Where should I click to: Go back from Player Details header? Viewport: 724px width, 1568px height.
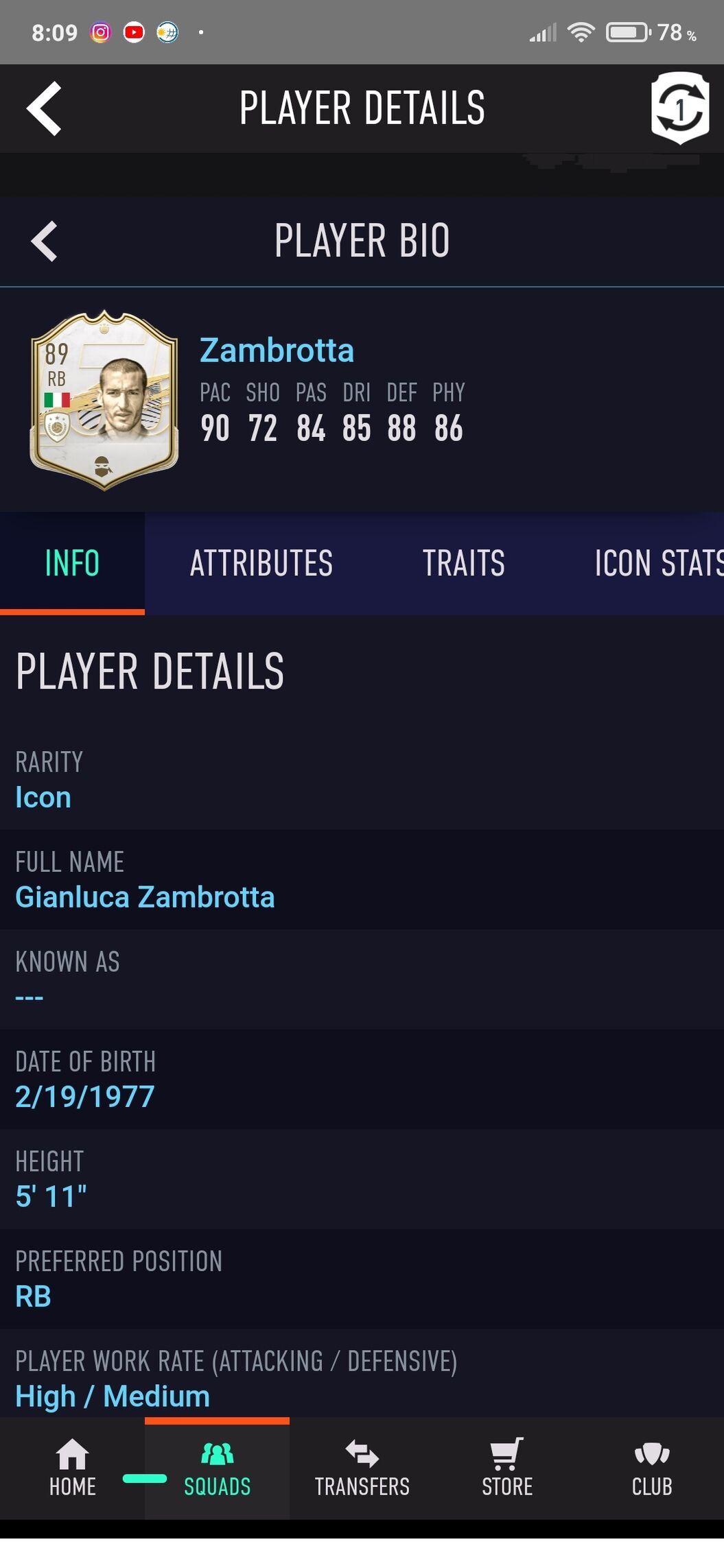coord(44,108)
